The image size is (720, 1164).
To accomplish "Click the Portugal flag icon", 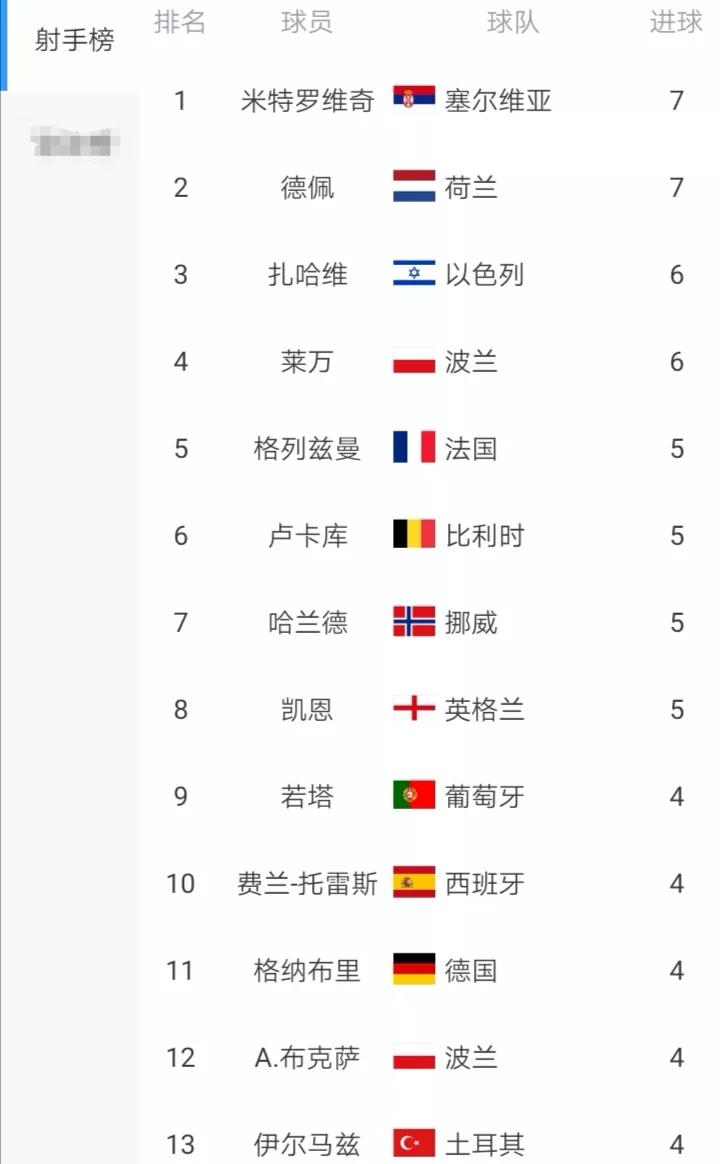I will 413,796.
